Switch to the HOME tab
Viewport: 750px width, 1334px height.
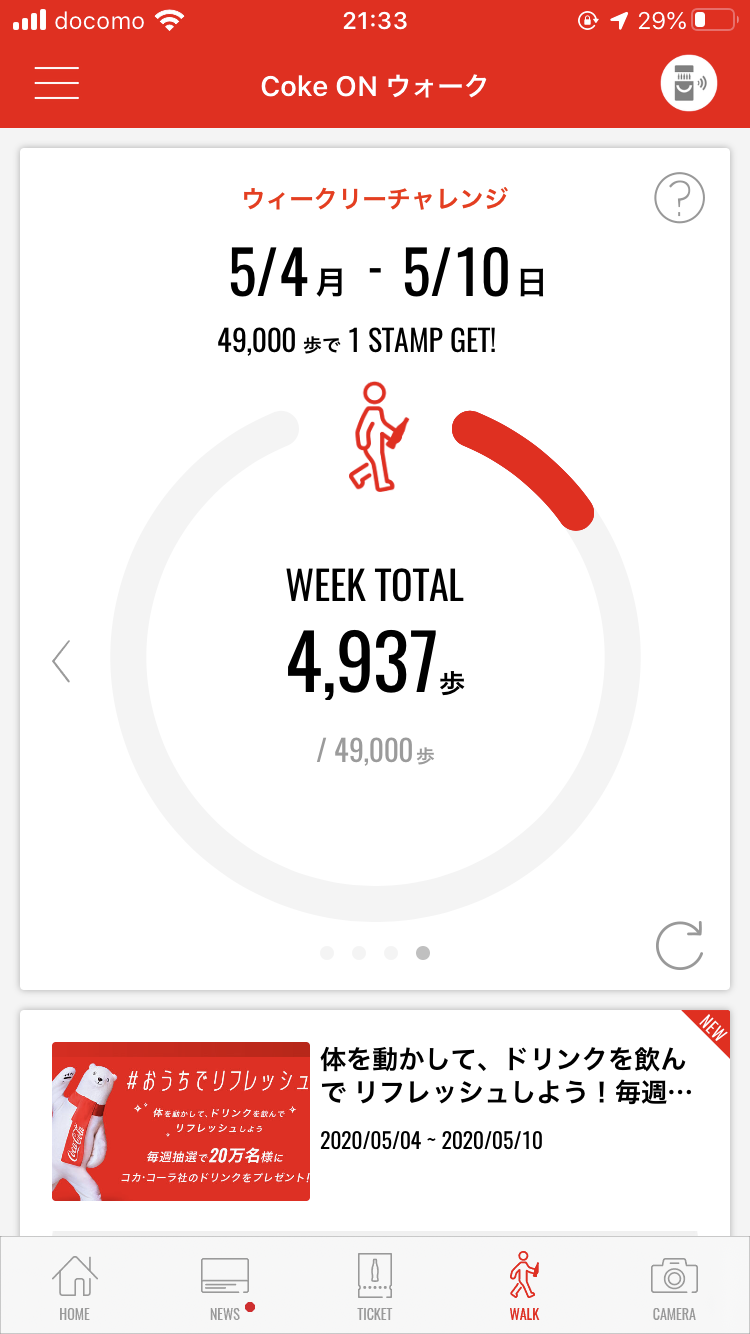click(74, 1286)
